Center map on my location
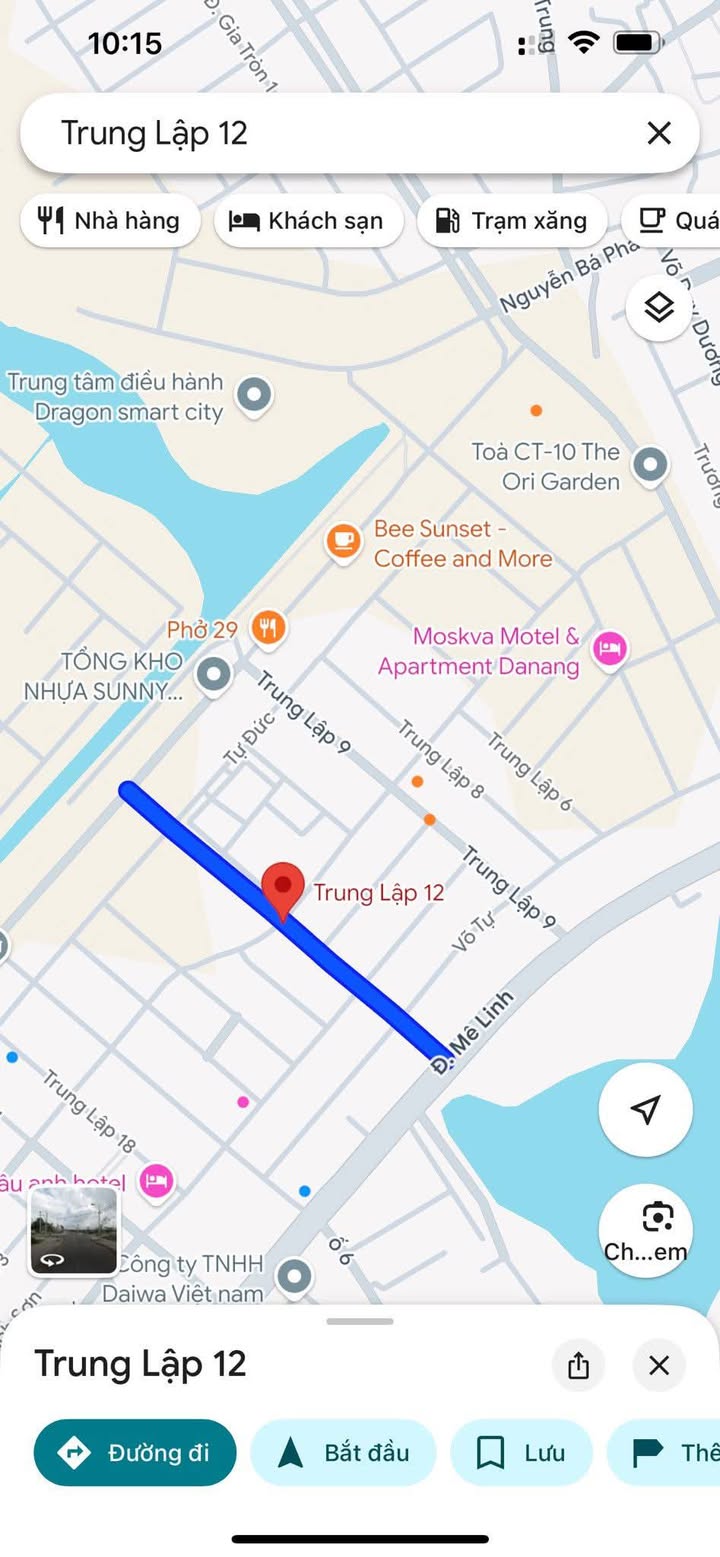 coord(646,1110)
